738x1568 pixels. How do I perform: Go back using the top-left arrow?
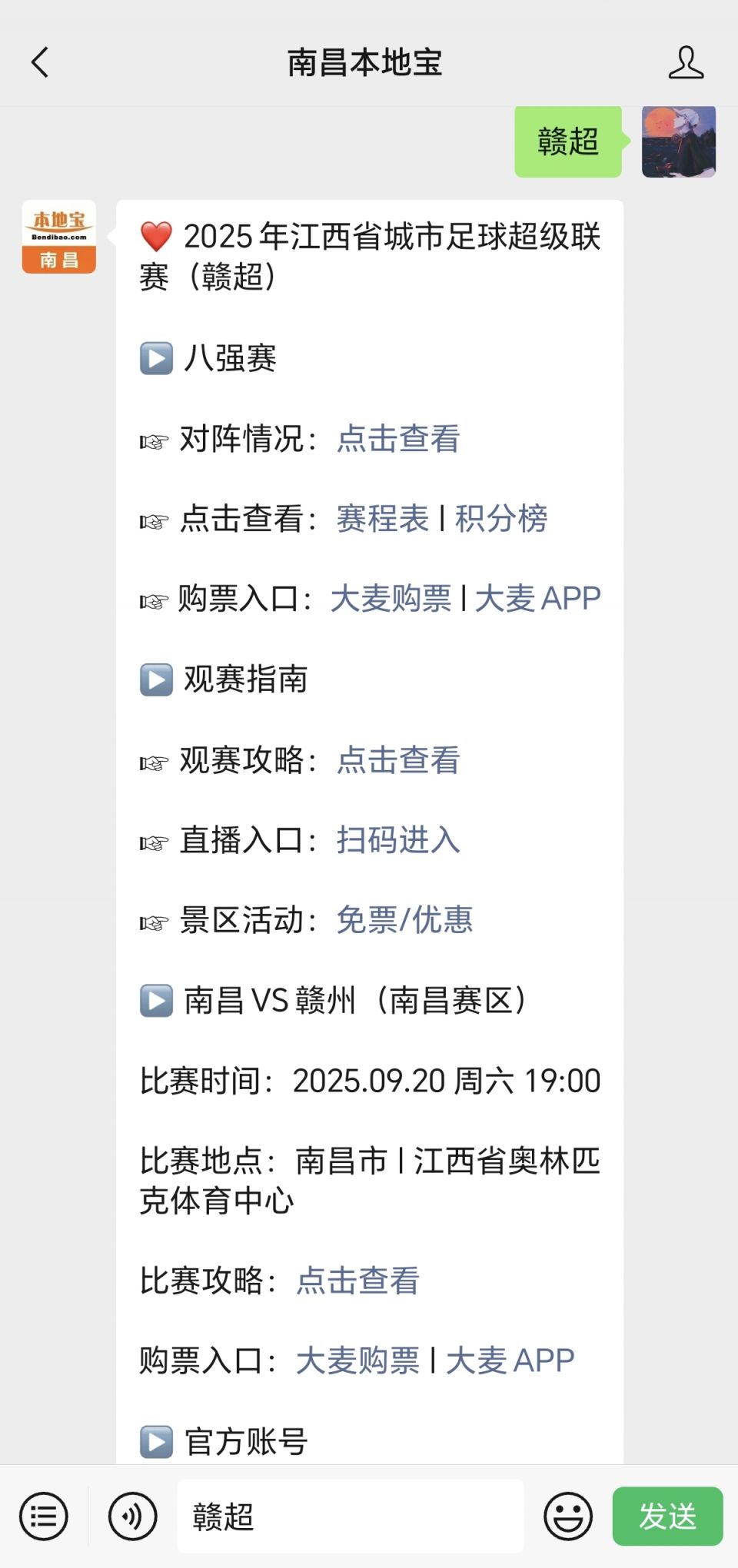pyautogui.click(x=40, y=62)
